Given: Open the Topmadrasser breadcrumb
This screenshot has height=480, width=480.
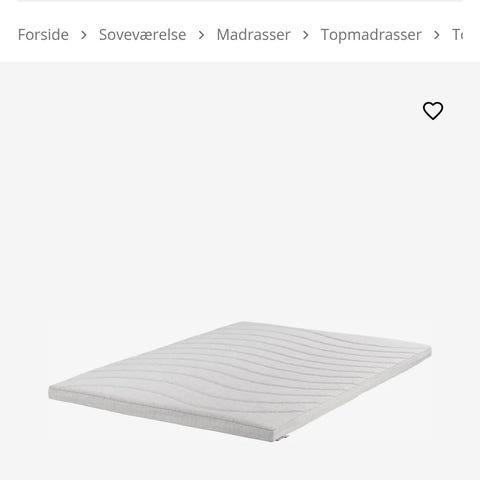Looking at the screenshot, I should point(371,35).
